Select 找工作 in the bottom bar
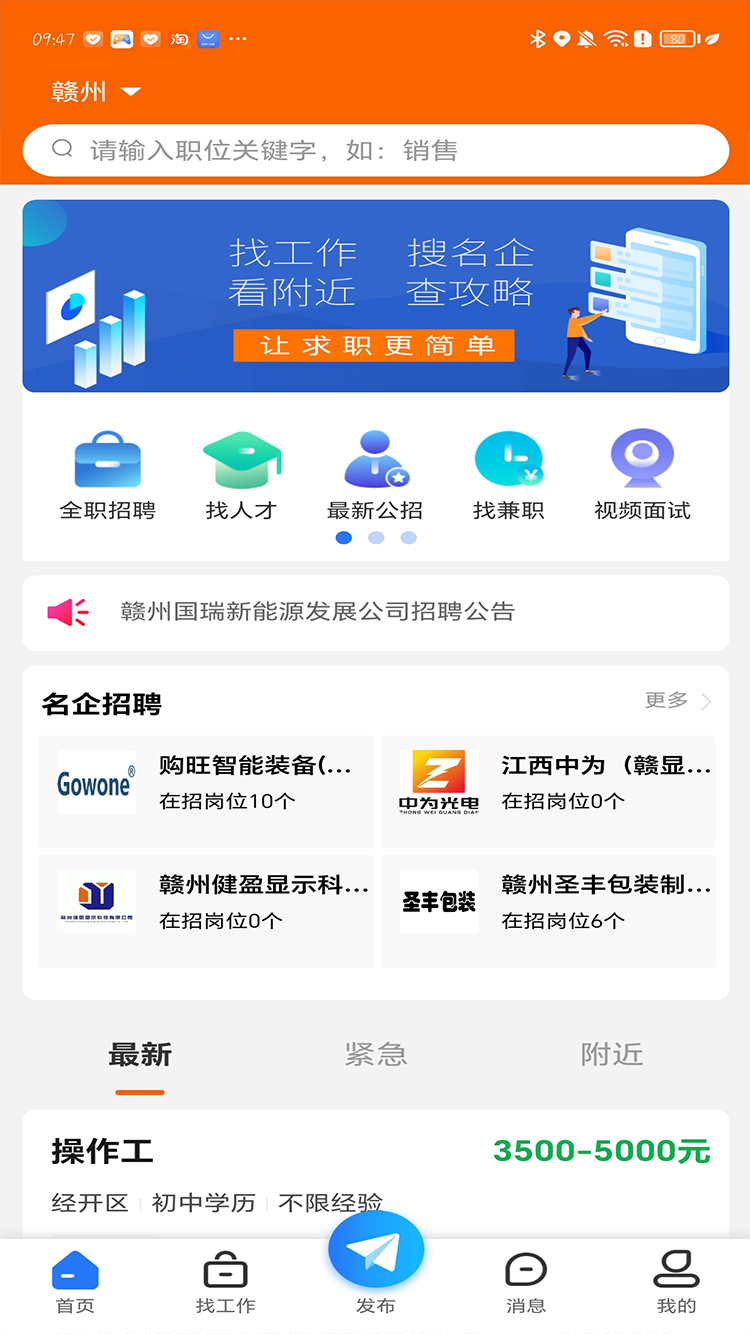 (x=225, y=1280)
